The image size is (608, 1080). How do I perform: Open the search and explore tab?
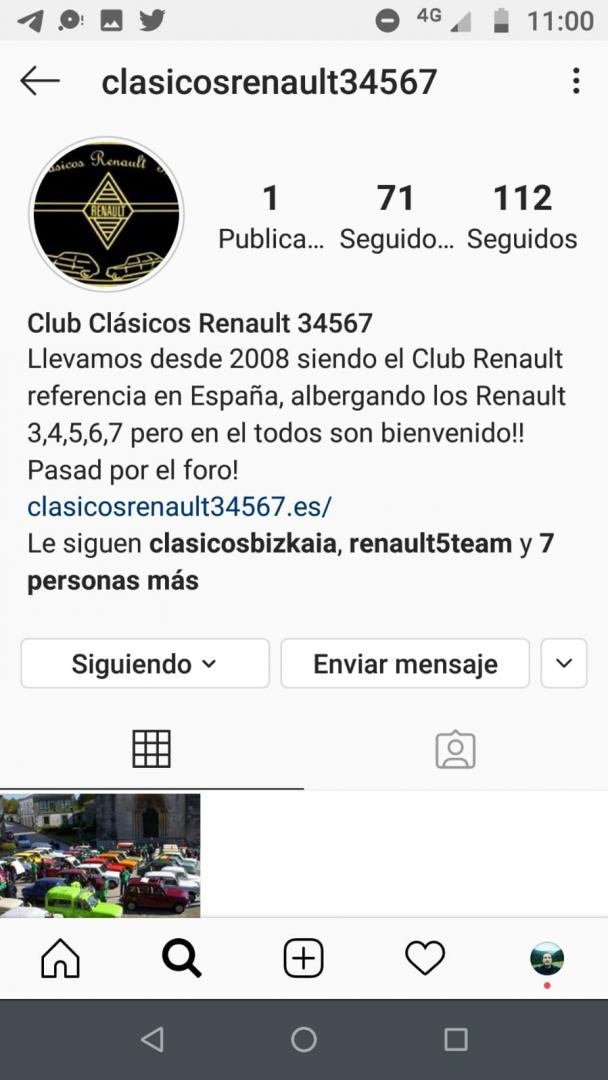[x=182, y=959]
